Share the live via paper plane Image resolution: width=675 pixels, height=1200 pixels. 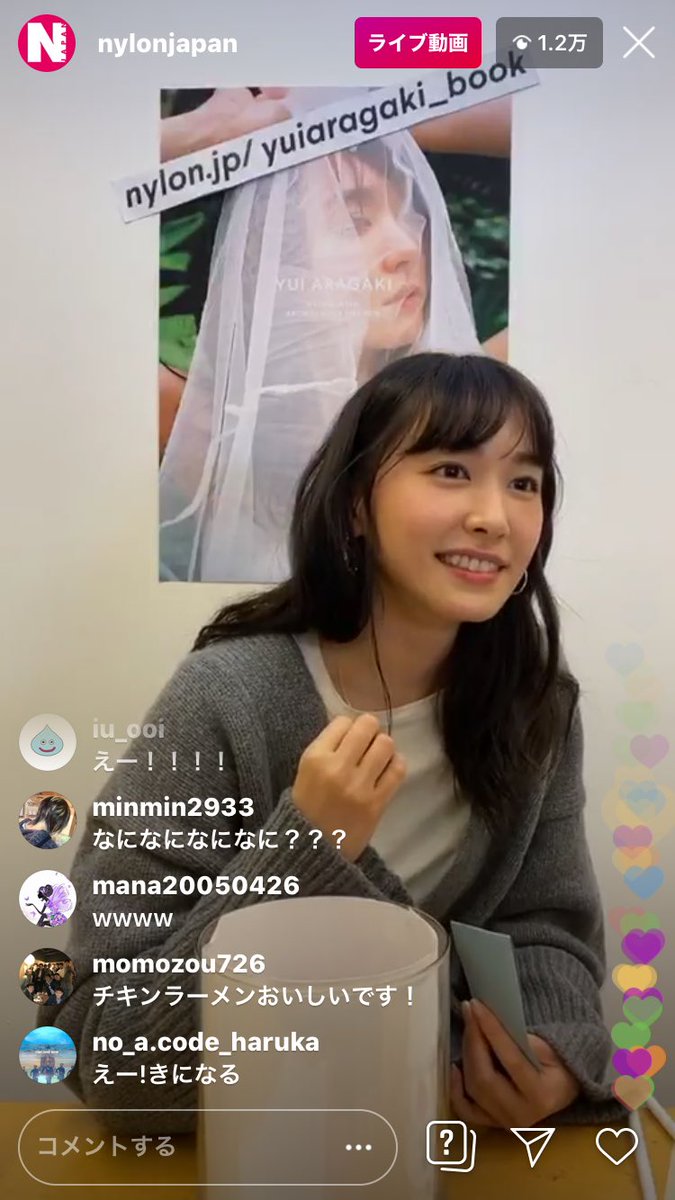(x=532, y=1146)
